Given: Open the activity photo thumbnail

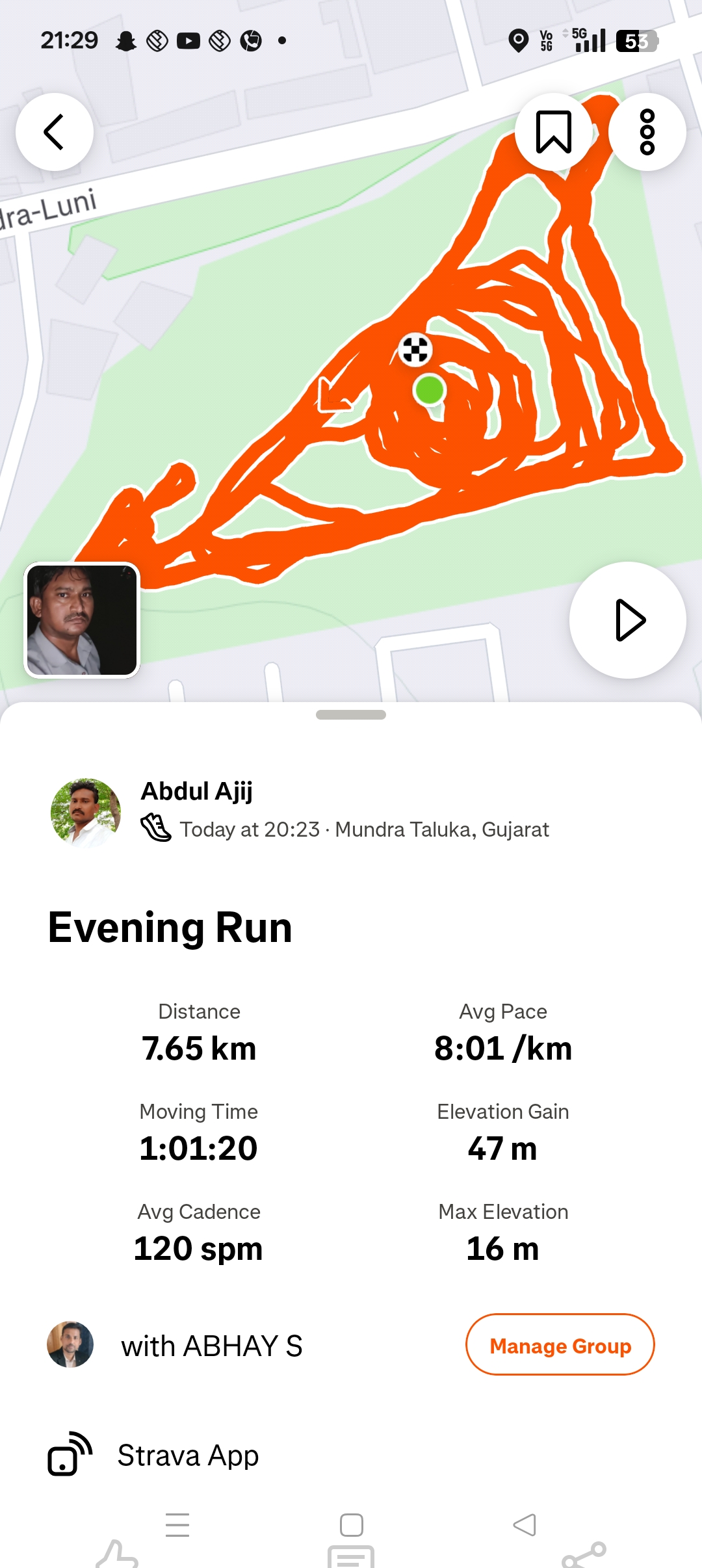Looking at the screenshot, I should (x=82, y=620).
